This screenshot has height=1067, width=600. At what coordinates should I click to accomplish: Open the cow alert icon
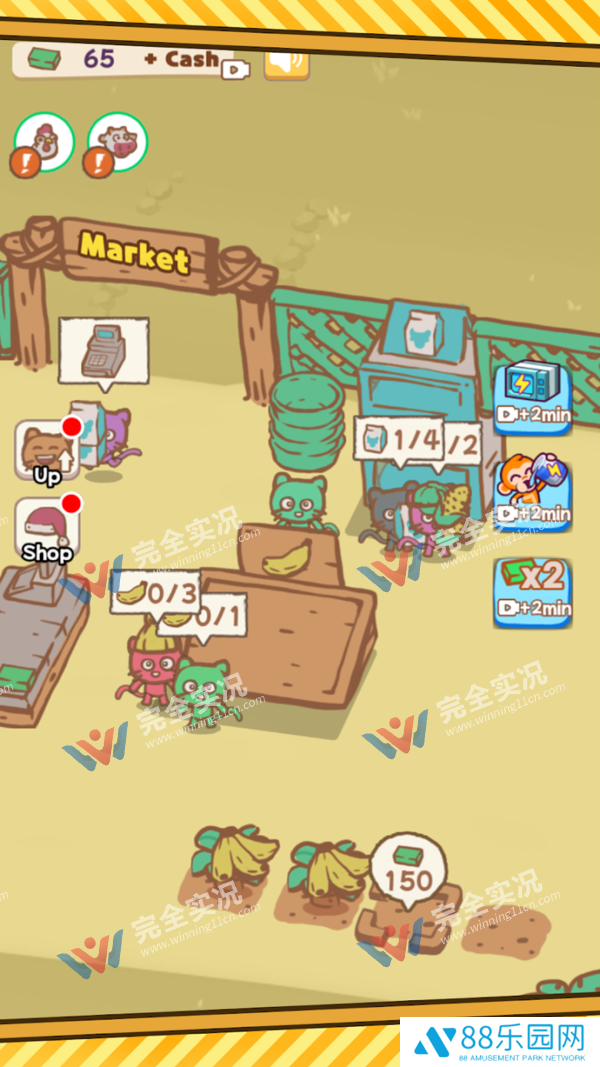point(117,142)
